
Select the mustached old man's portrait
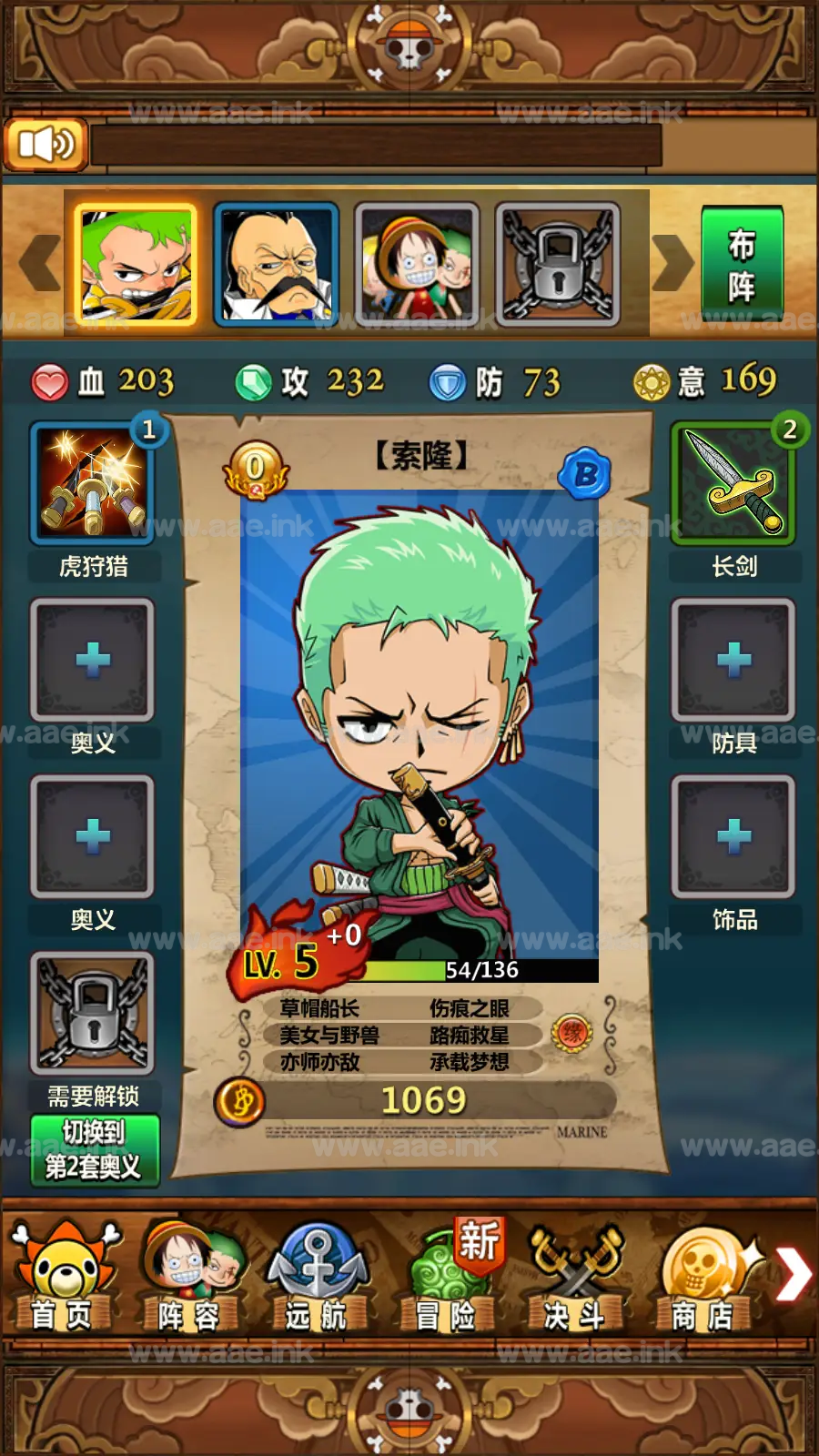(x=276, y=265)
